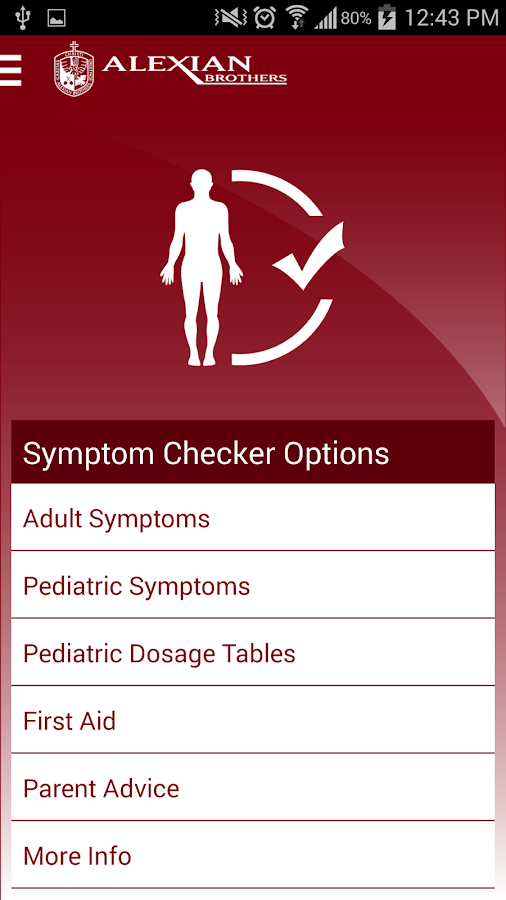Open Adult Symptoms

(x=253, y=517)
